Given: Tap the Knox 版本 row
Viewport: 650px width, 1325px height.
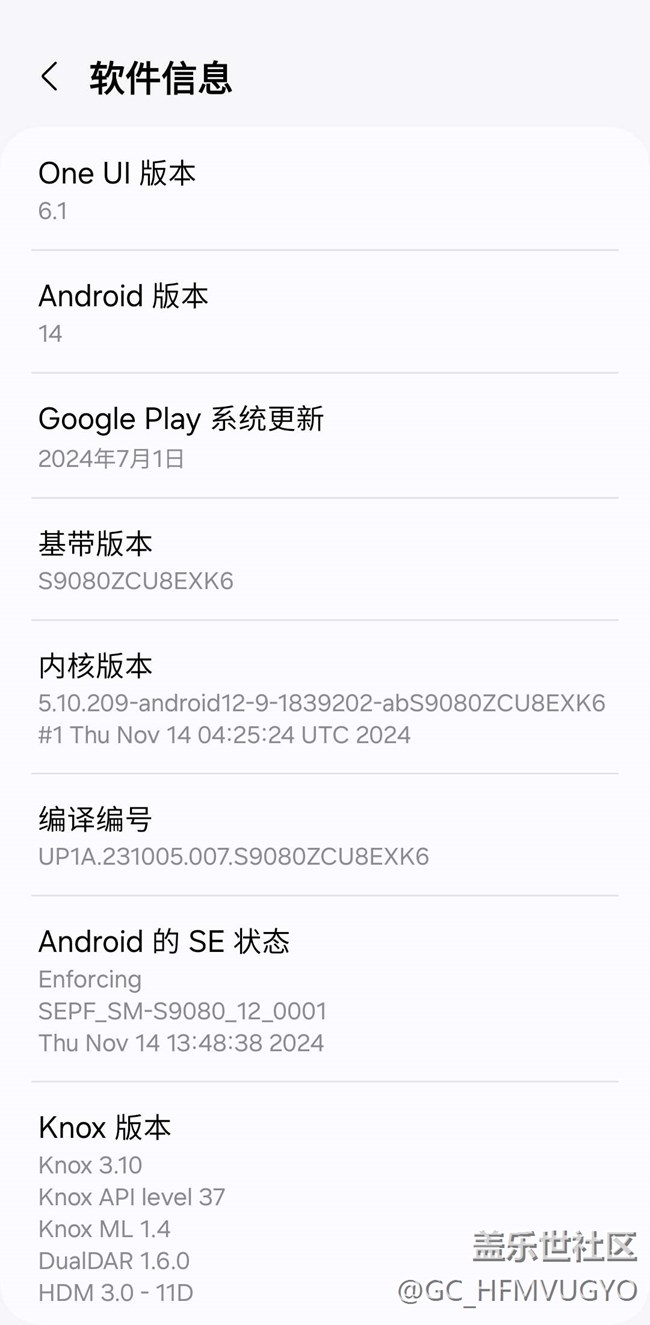Looking at the screenshot, I should pos(325,1203).
